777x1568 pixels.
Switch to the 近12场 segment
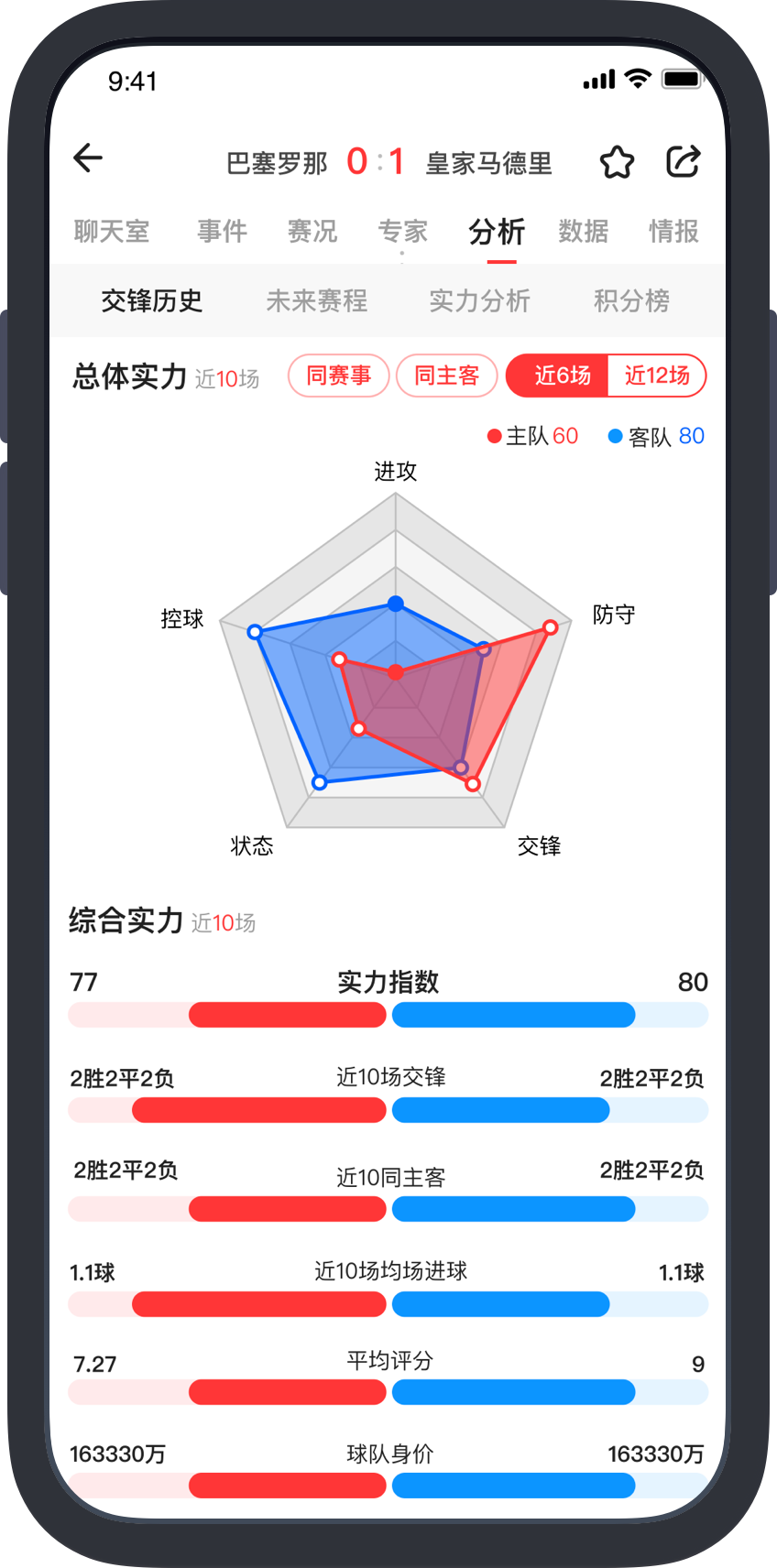[x=656, y=376]
